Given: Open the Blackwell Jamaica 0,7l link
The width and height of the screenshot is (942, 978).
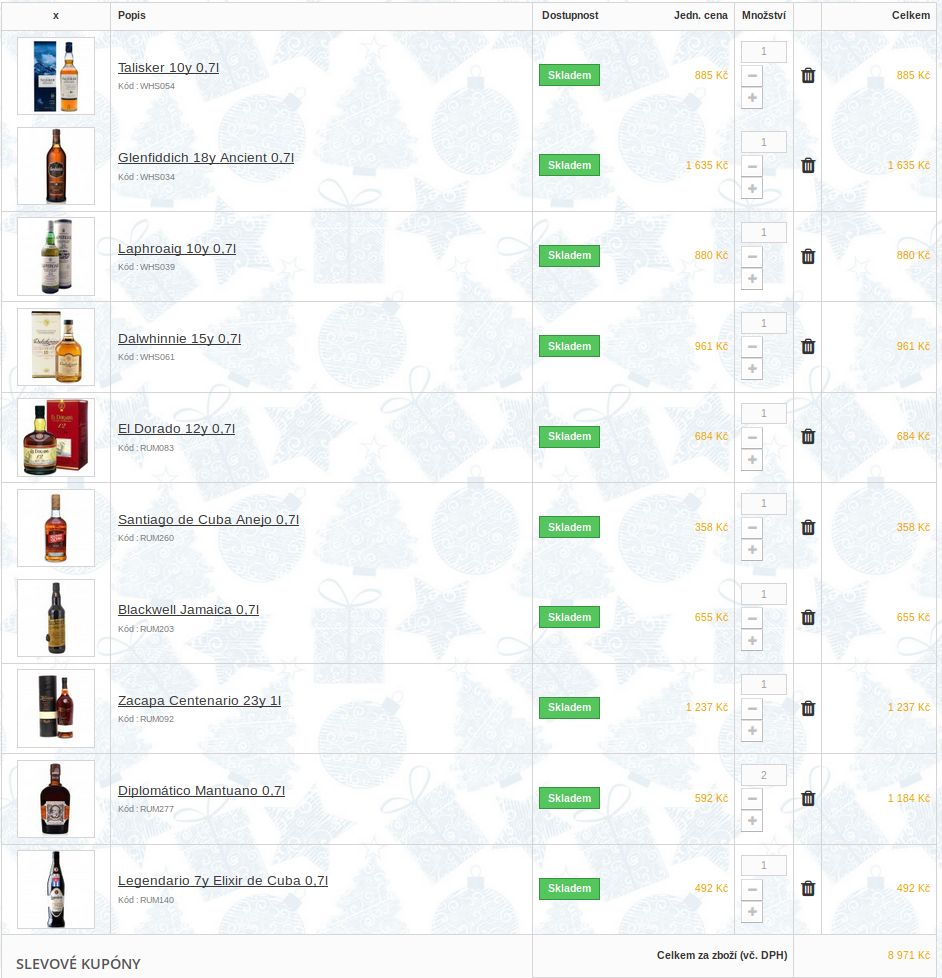Looking at the screenshot, I should (188, 610).
